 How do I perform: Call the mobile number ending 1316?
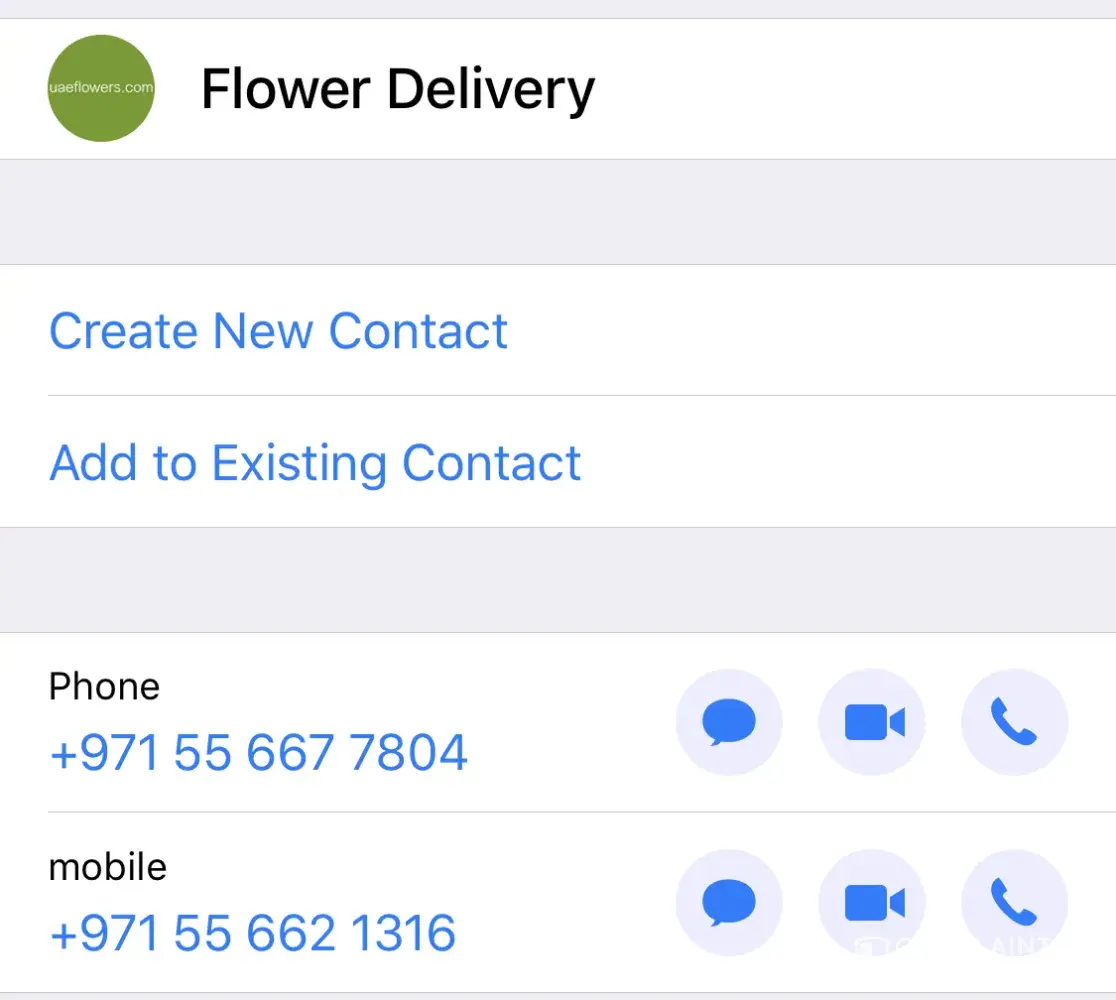[x=1014, y=902]
